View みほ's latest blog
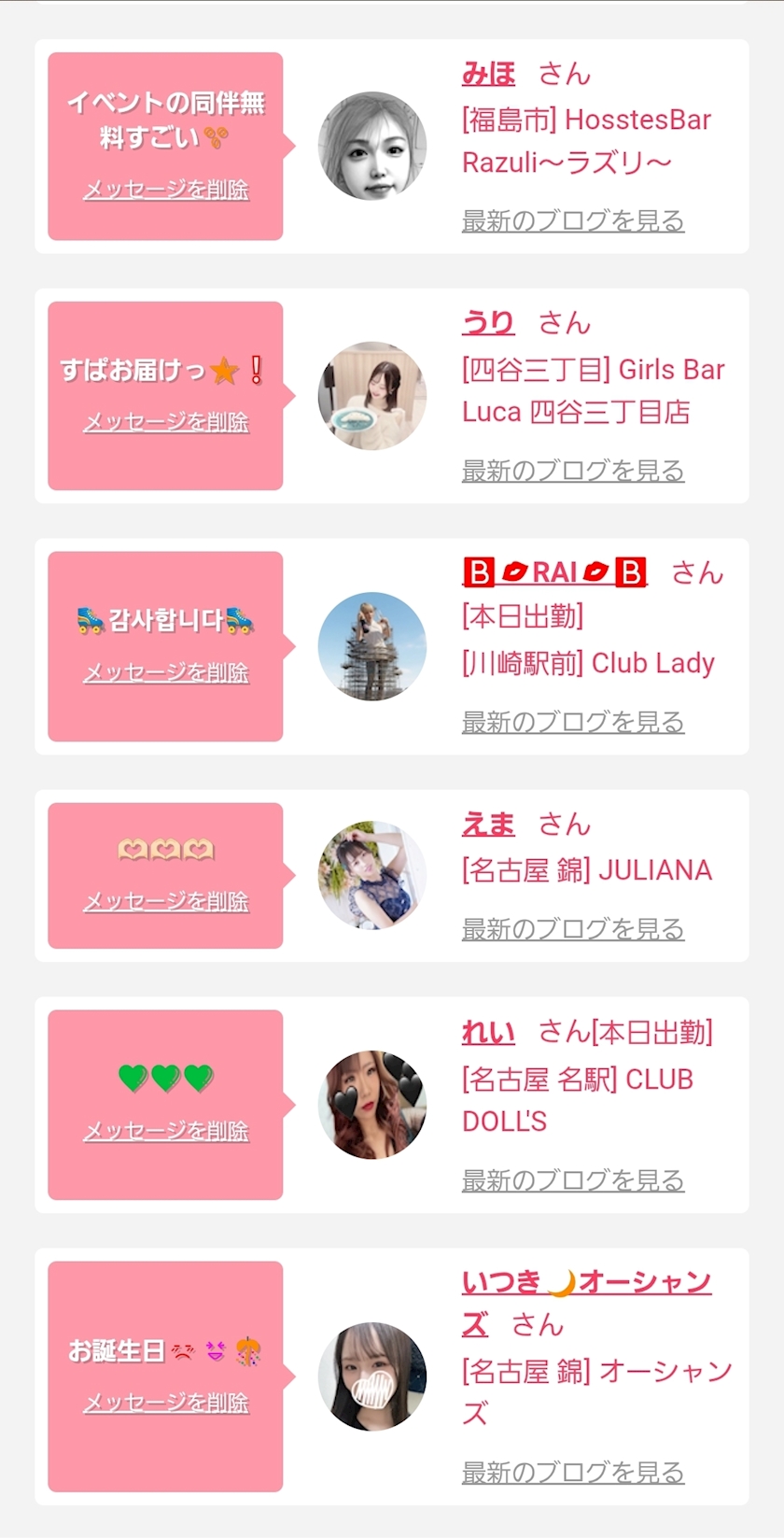Screen dimensions: 784x1538 coord(573,221)
